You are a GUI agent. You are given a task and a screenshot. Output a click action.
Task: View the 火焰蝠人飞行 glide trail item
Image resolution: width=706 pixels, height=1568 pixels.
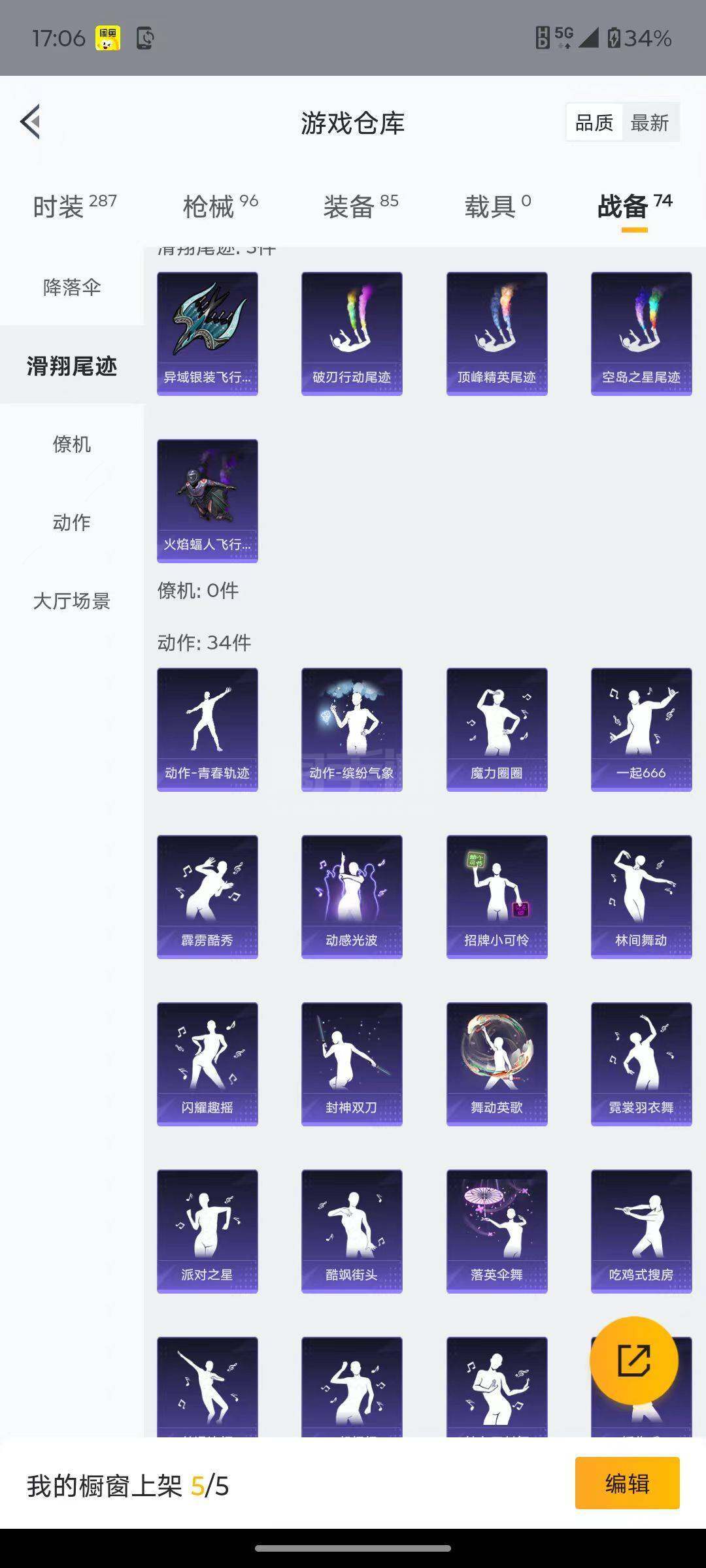207,501
